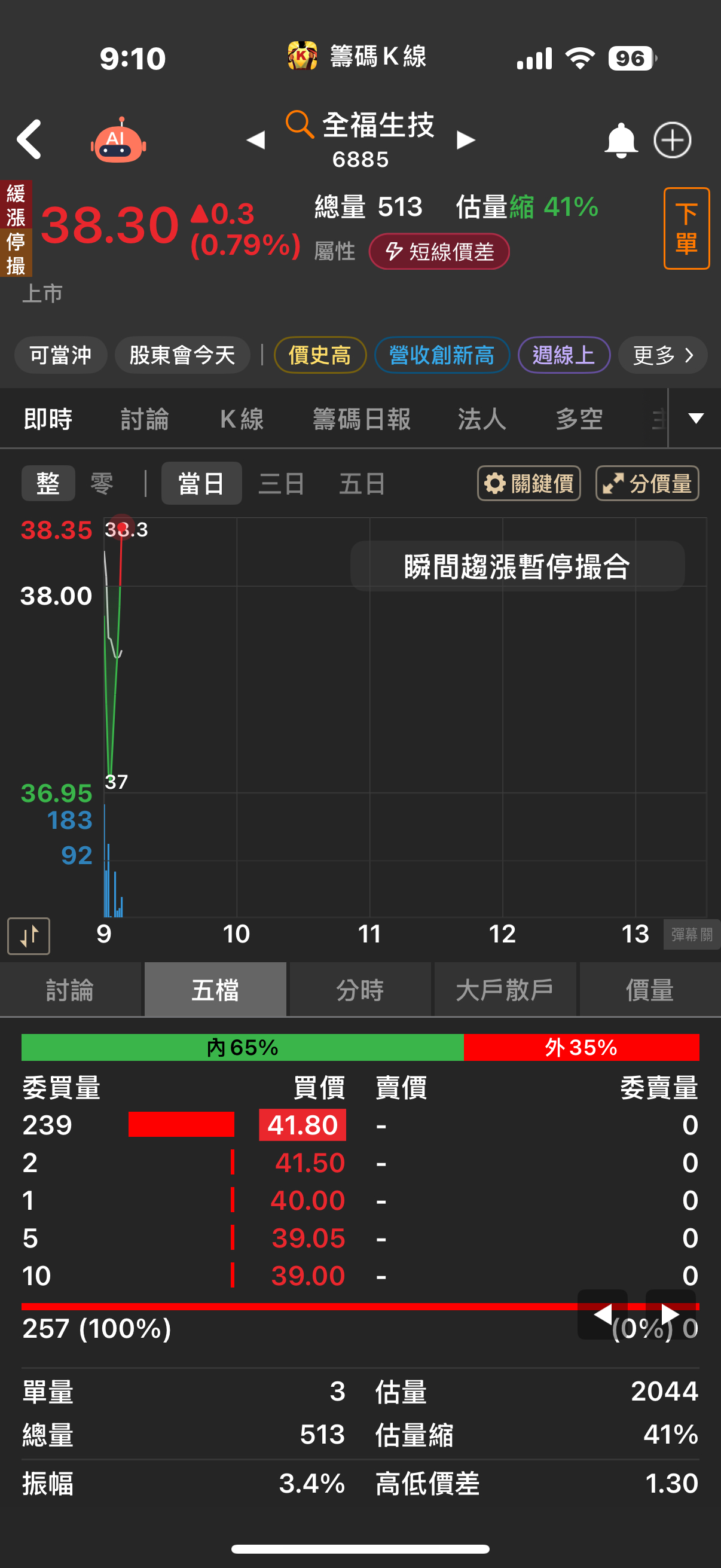Switch to the 分時 panel

tap(360, 990)
